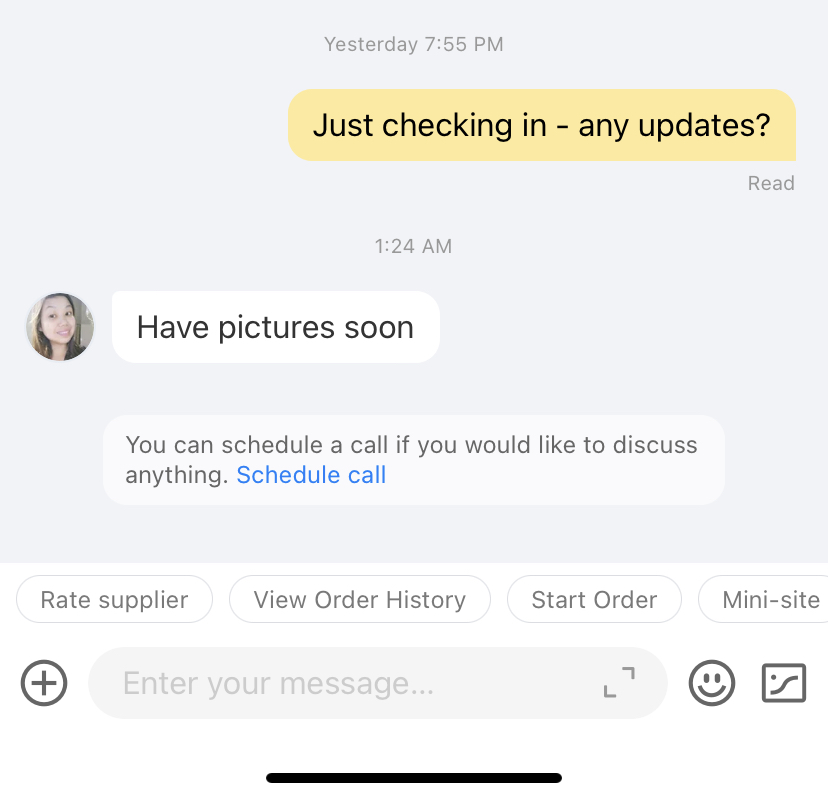Attach a picture with the image icon
This screenshot has height=799, width=828.
(x=784, y=684)
